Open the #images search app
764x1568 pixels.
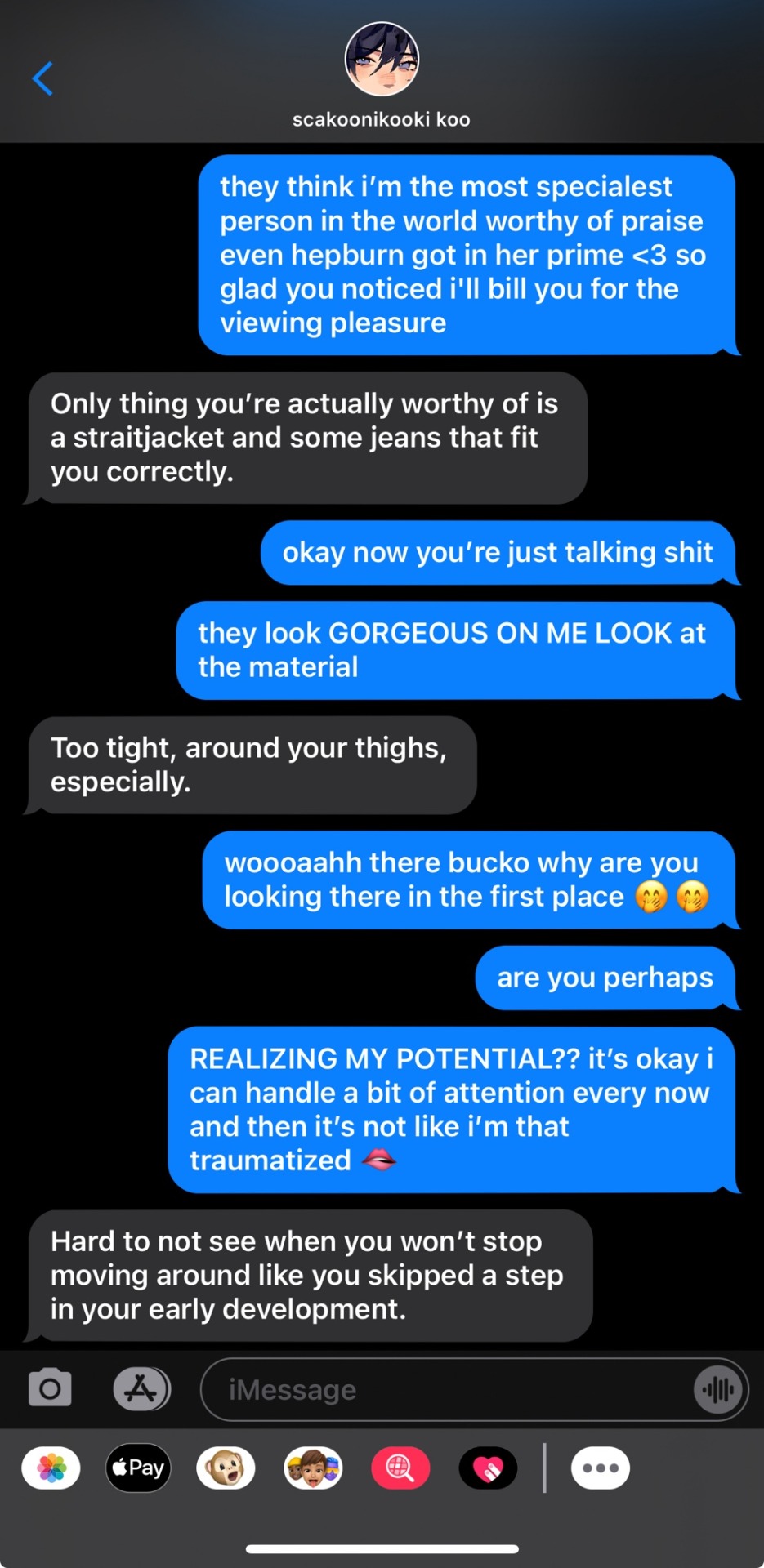tap(400, 1468)
